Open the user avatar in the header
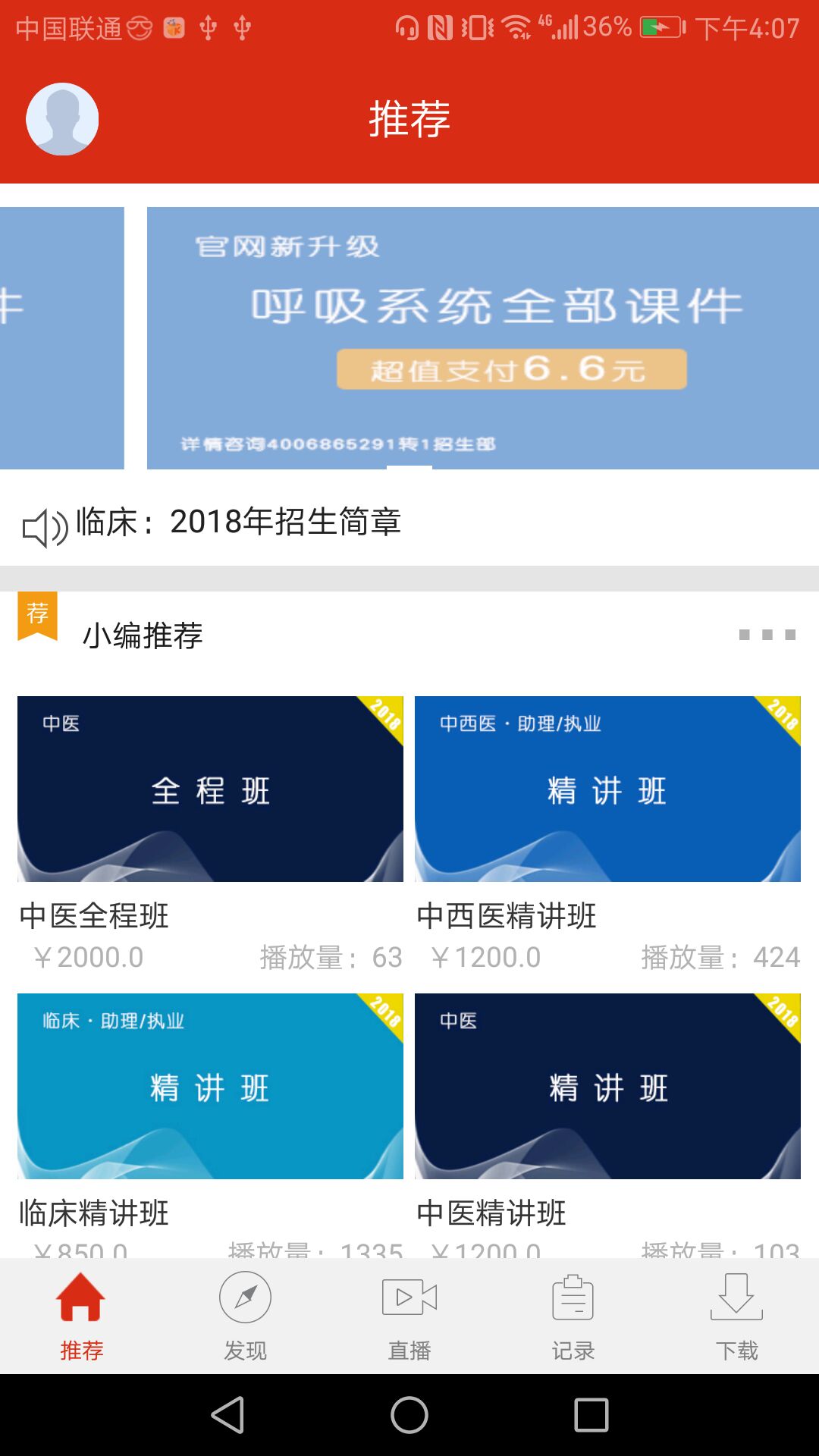 pyautogui.click(x=63, y=118)
